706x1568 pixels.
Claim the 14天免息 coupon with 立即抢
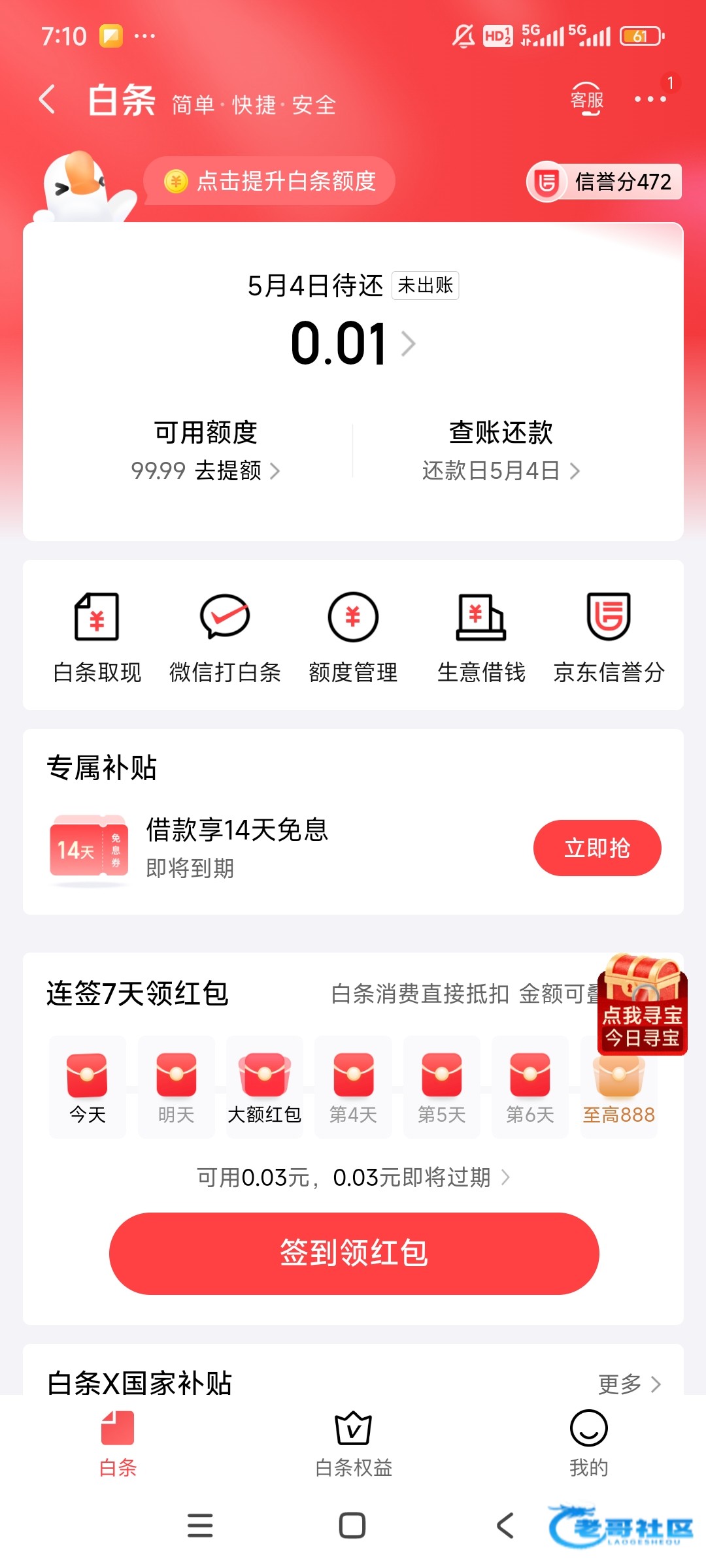[x=597, y=848]
